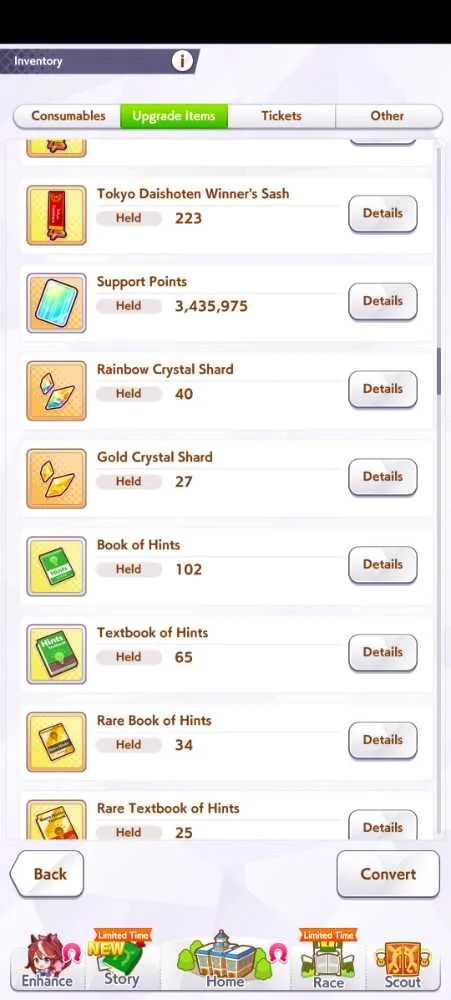
Task: Open the Inventory info icon
Action: click(x=182, y=61)
